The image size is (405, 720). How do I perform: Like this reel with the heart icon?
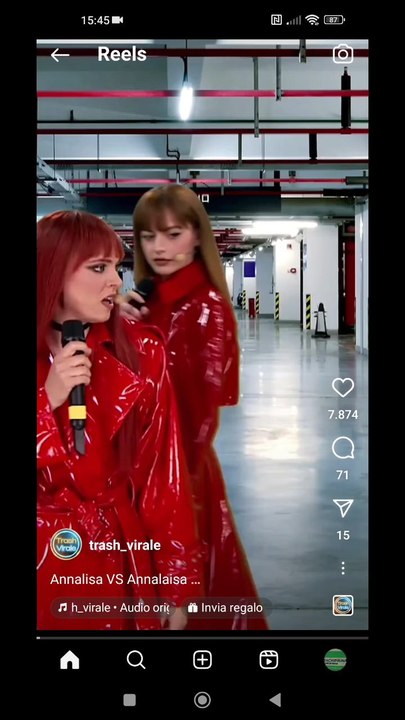(x=343, y=388)
